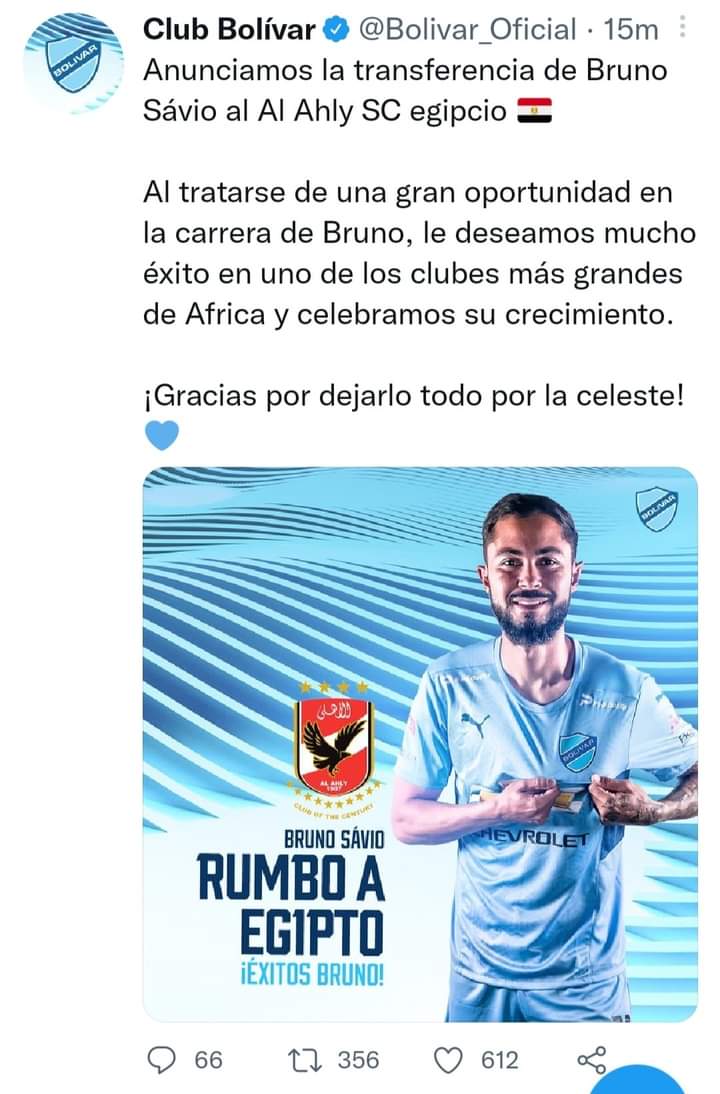Share the Club Bolívar tweet
Screen dimensions: 720x1094
(592, 1060)
